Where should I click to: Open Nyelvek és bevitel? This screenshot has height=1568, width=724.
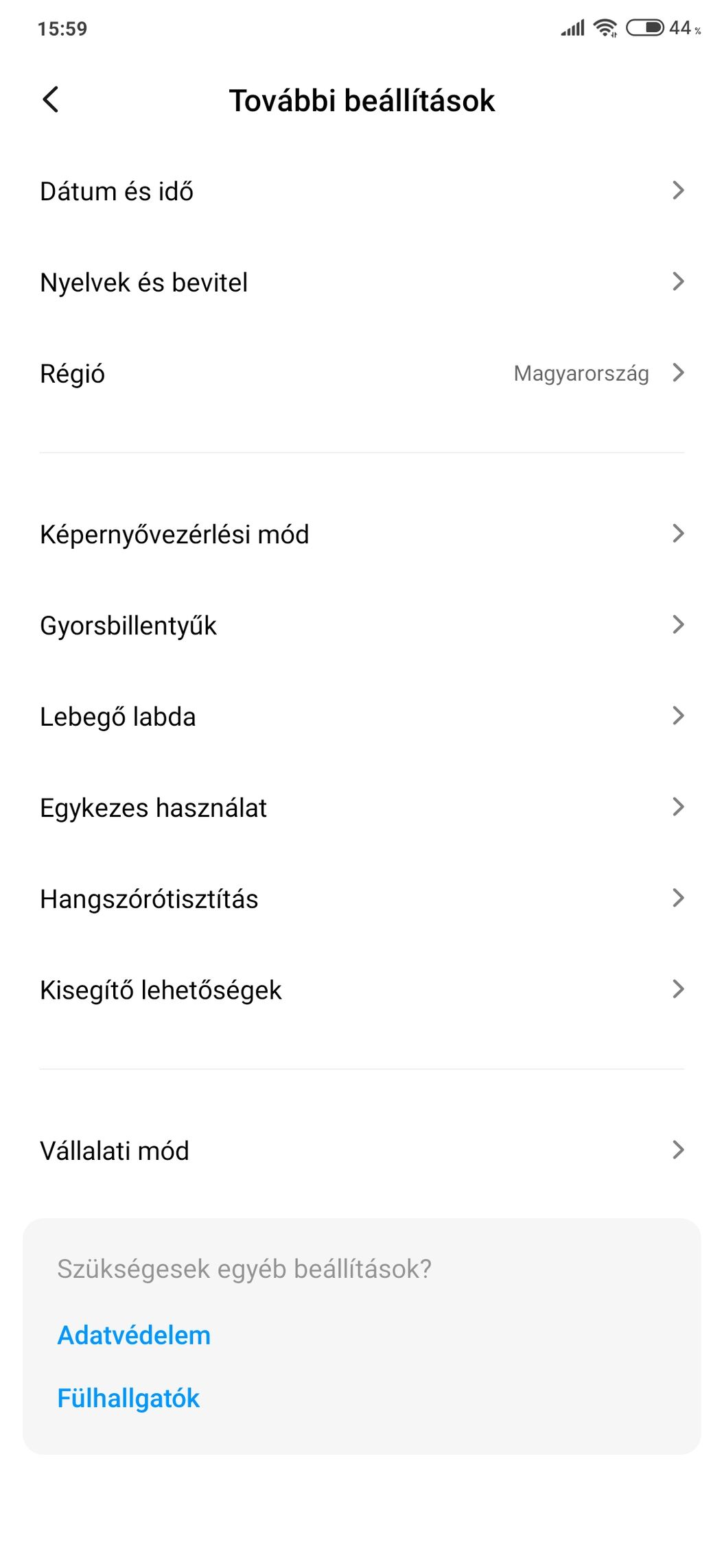[362, 282]
